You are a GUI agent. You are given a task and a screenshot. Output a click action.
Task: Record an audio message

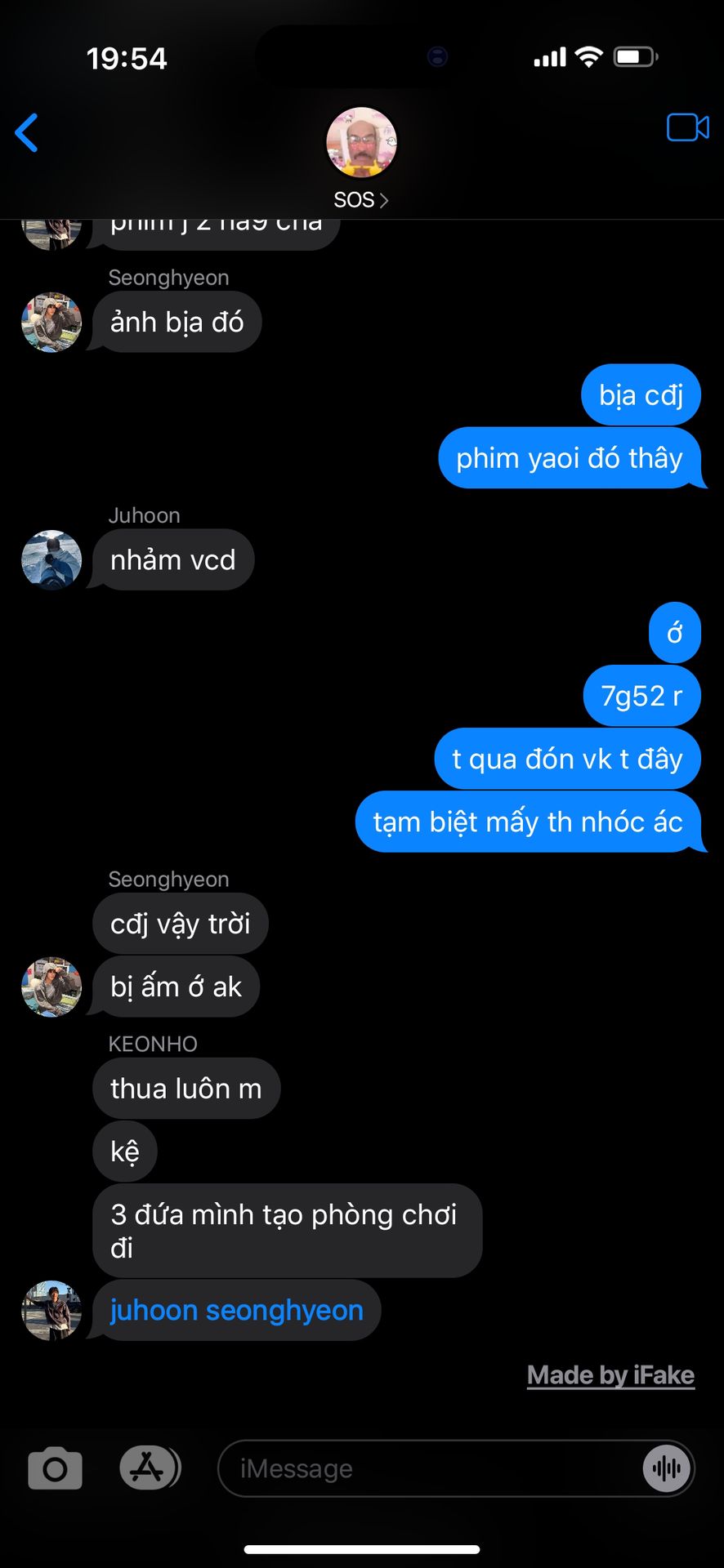click(x=667, y=1468)
